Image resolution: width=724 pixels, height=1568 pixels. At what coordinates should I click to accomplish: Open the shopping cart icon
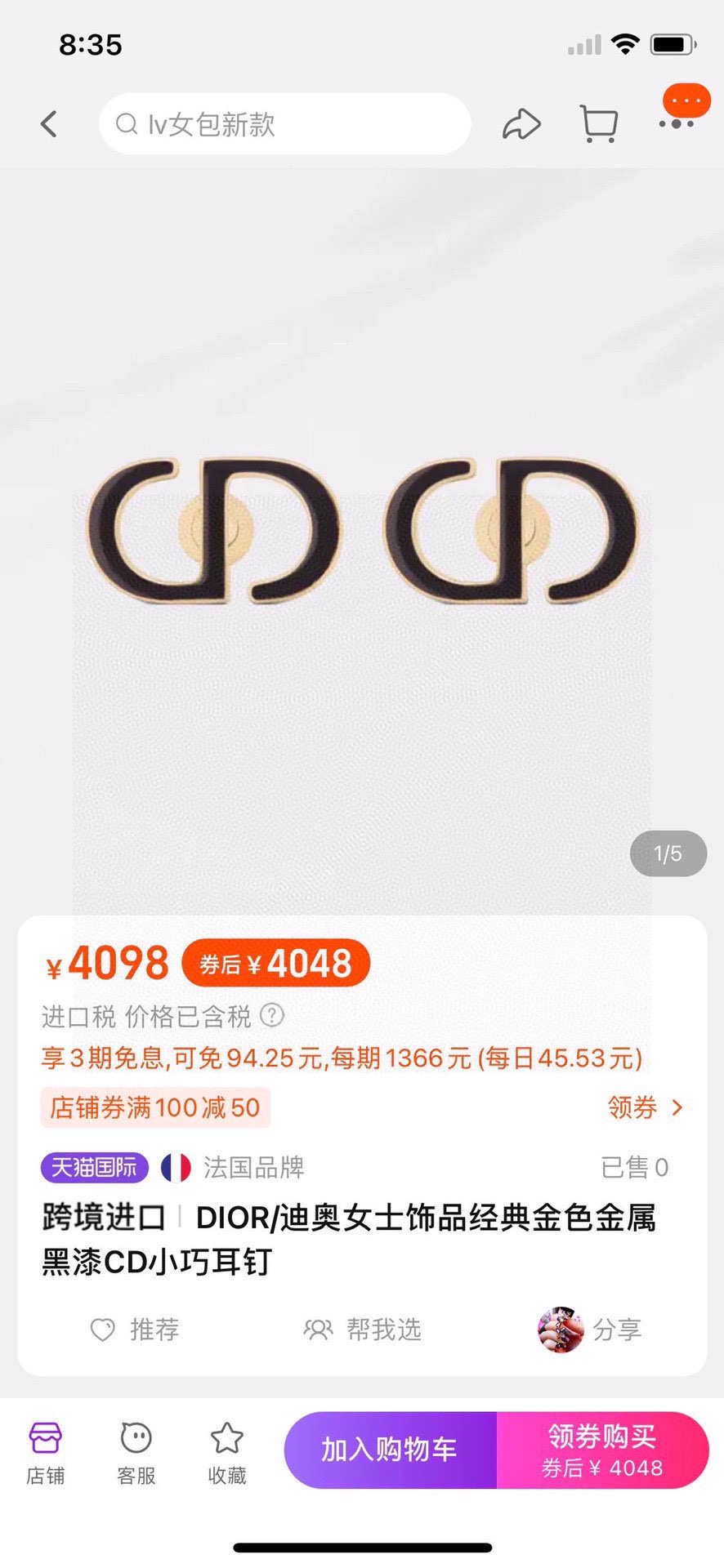point(598,124)
